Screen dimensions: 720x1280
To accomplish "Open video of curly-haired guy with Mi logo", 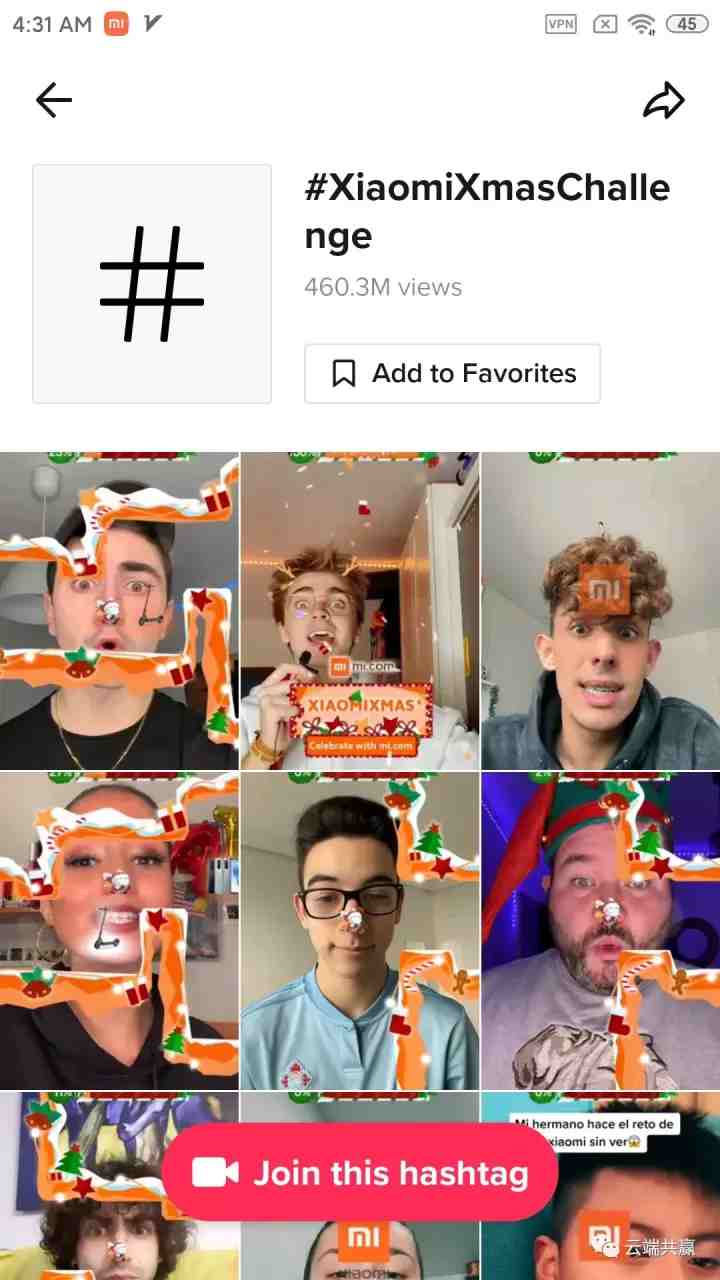I will (600, 610).
